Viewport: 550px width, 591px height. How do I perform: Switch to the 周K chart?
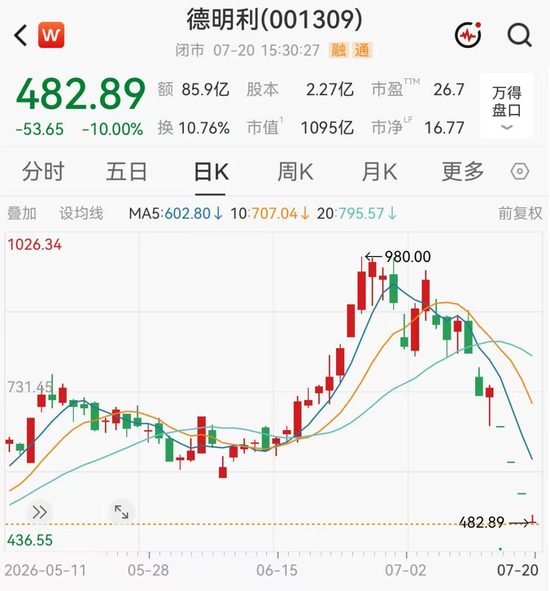(x=295, y=172)
